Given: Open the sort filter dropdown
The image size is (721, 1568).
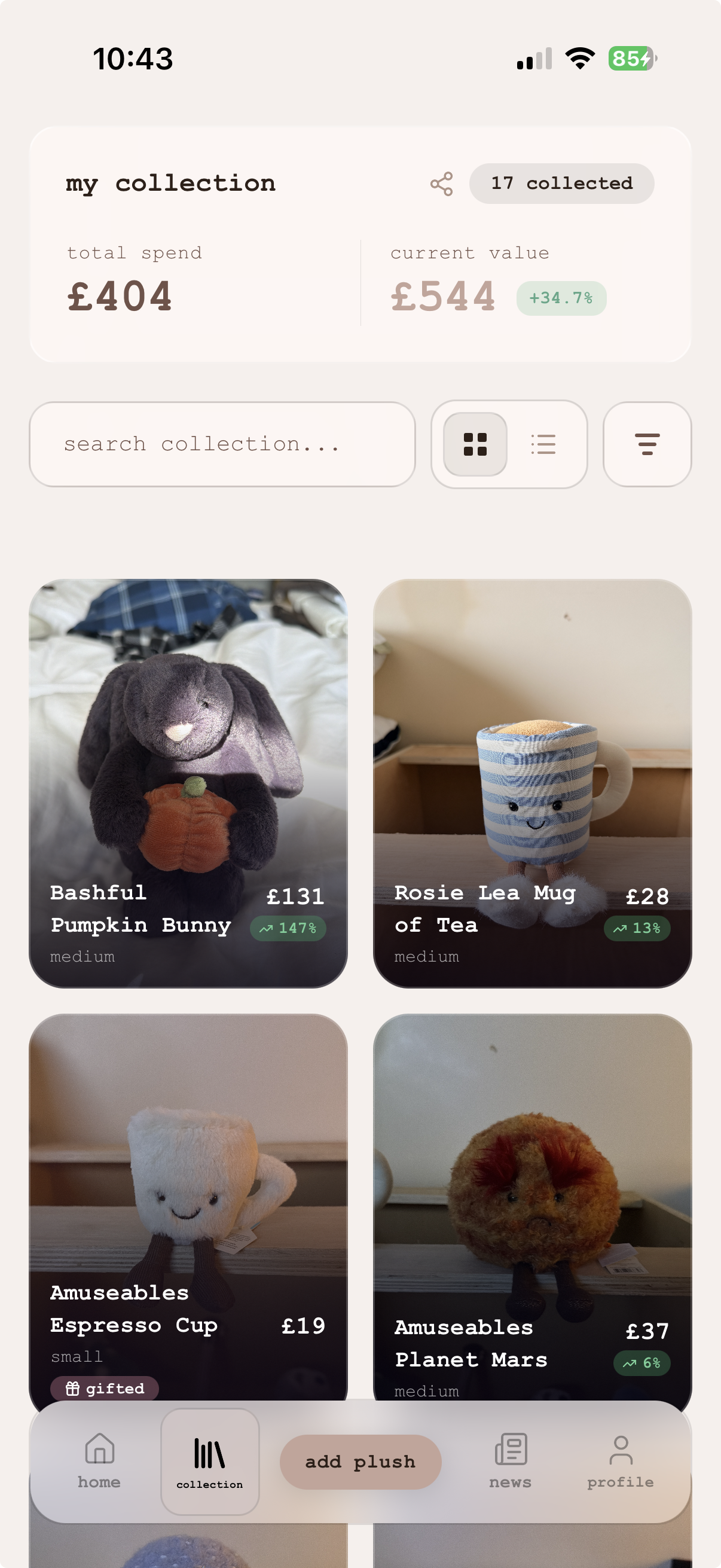Looking at the screenshot, I should click(x=647, y=444).
